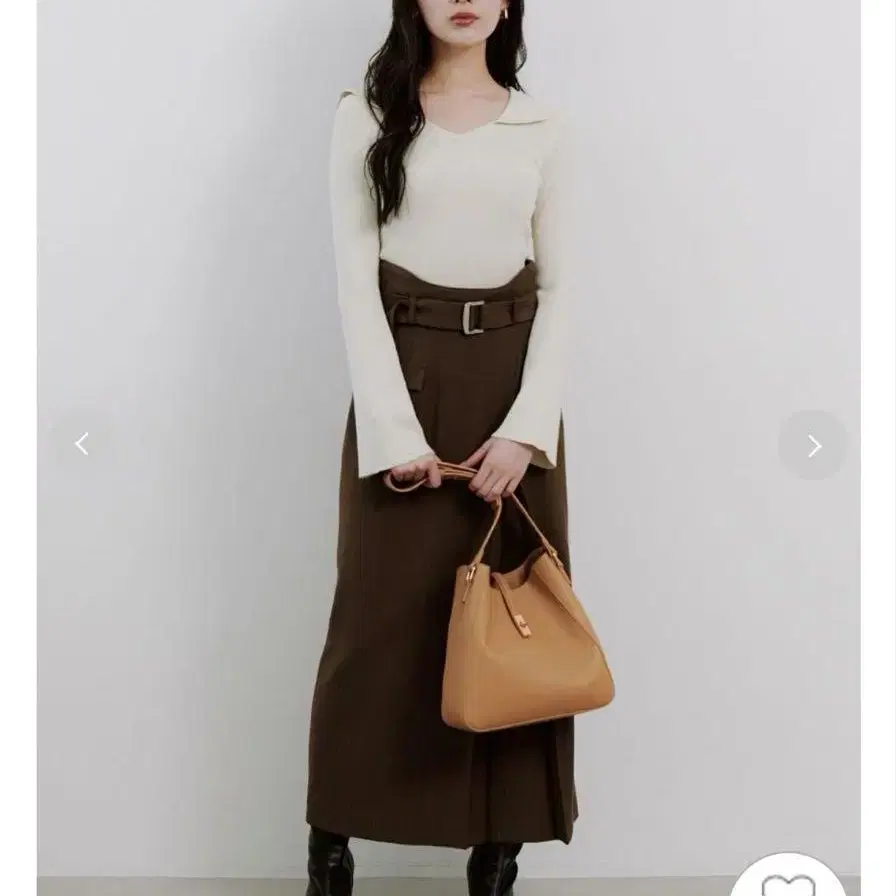This screenshot has height=896, width=896.
Task: Go to the next product photo
Action: click(813, 446)
